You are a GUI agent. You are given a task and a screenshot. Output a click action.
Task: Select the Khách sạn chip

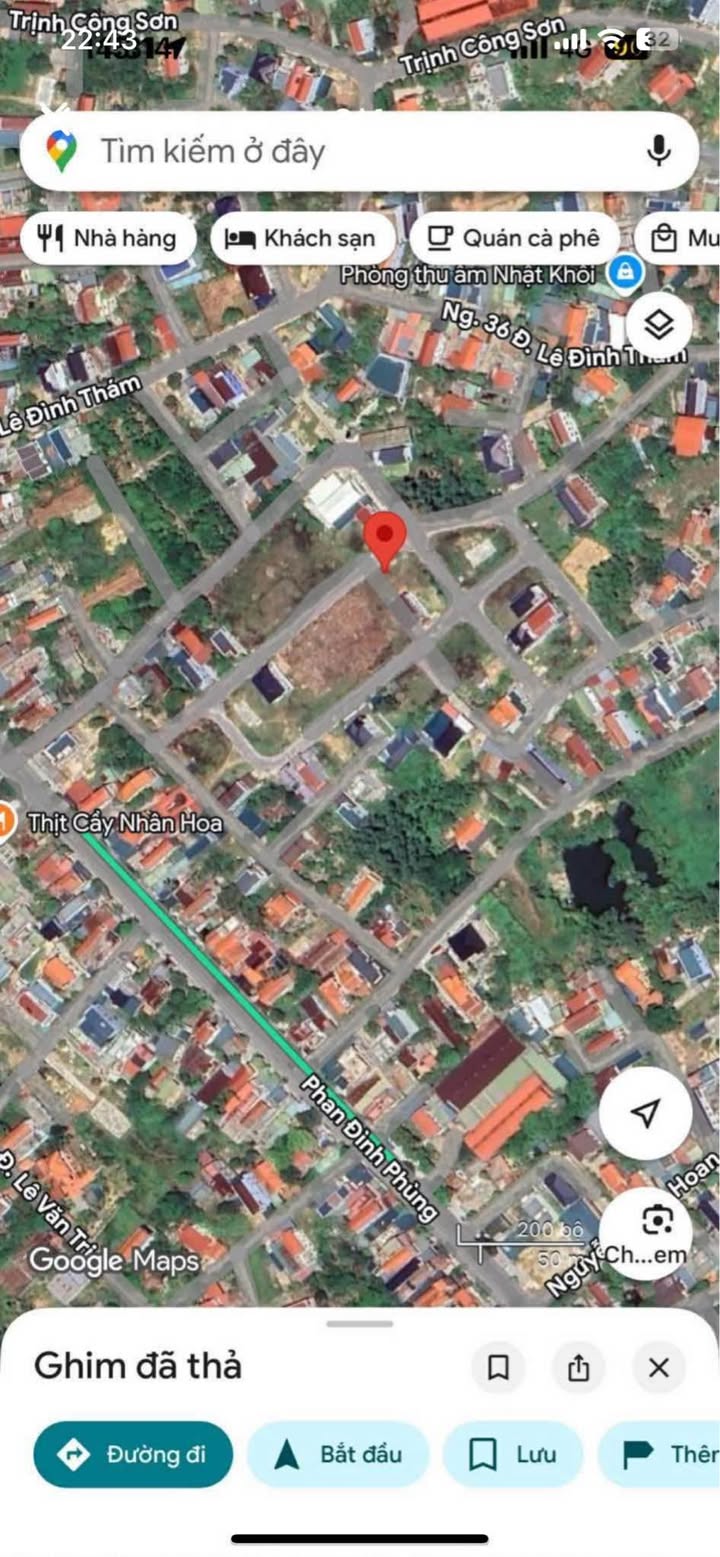pyautogui.click(x=301, y=238)
